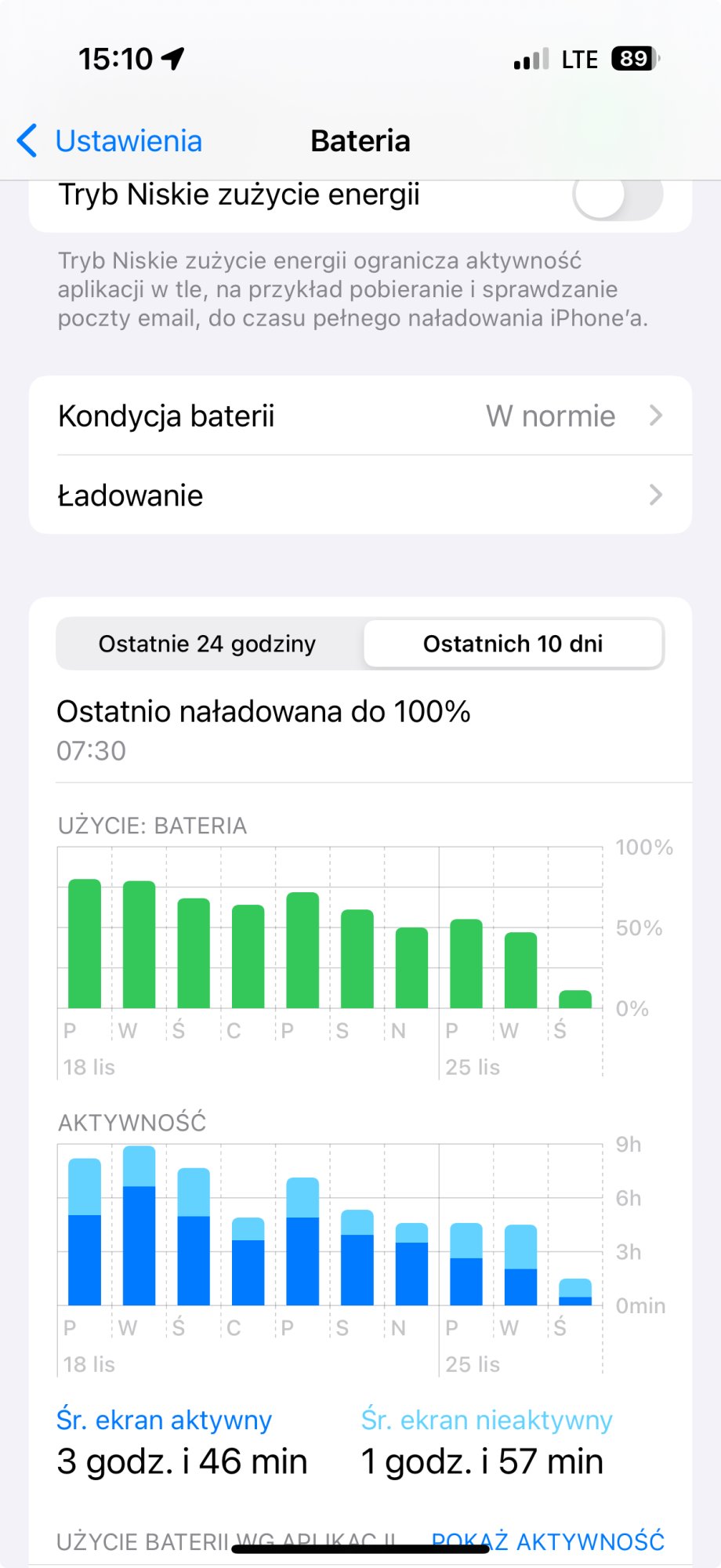Switch to Ostatnie 24 godziny tab
Viewport: 721px width, 1568px height.
[x=208, y=644]
